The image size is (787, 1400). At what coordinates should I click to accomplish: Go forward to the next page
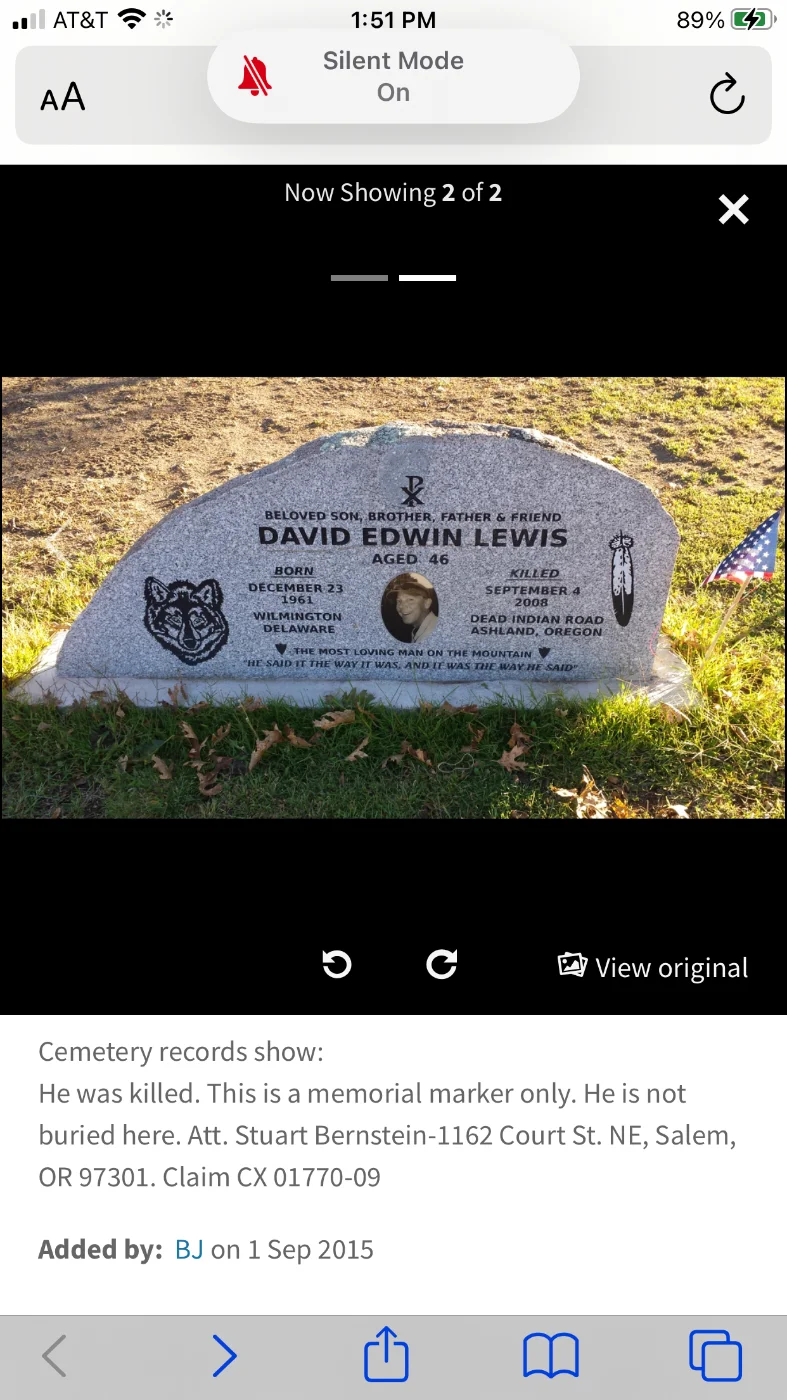pyautogui.click(x=225, y=1356)
